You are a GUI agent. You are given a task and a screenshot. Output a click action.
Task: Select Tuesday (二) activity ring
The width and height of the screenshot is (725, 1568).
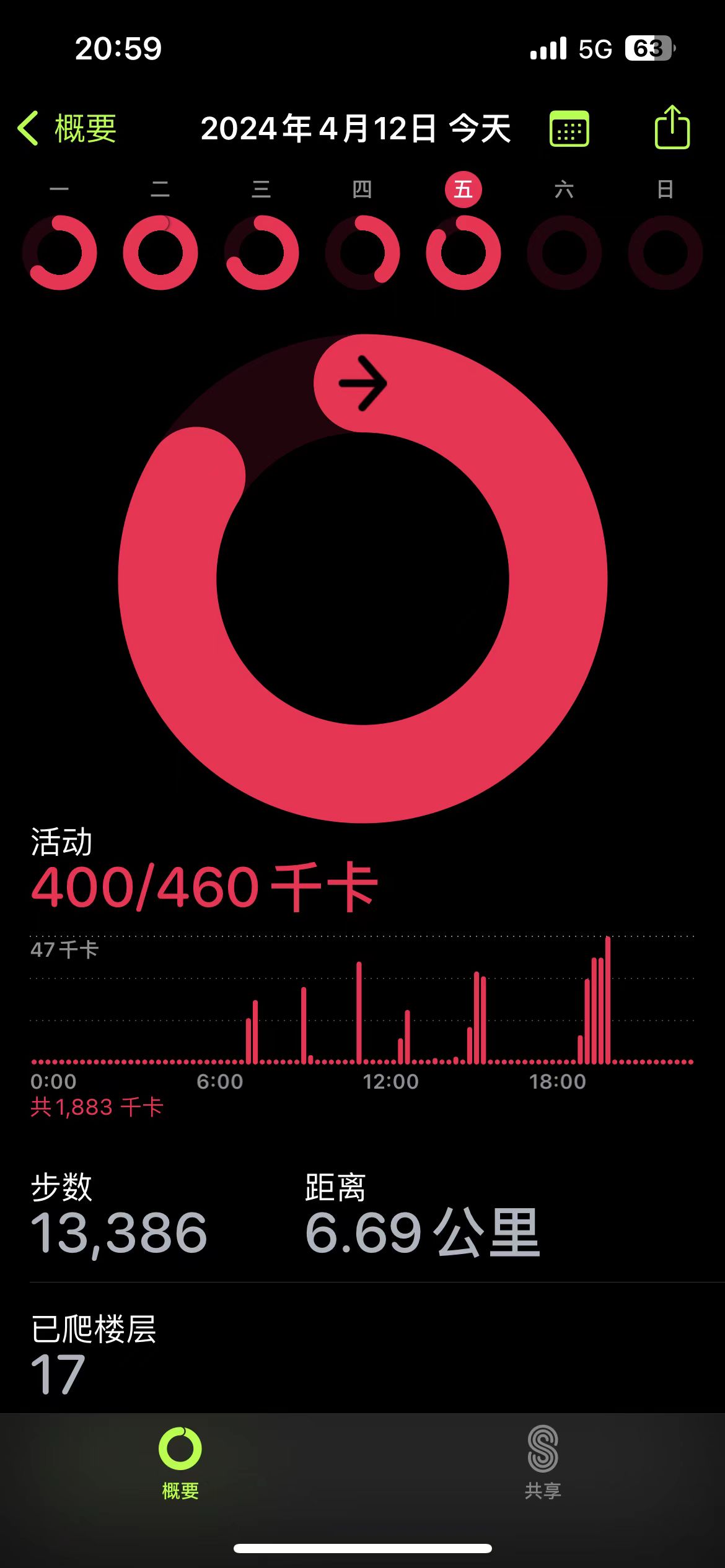click(x=160, y=252)
